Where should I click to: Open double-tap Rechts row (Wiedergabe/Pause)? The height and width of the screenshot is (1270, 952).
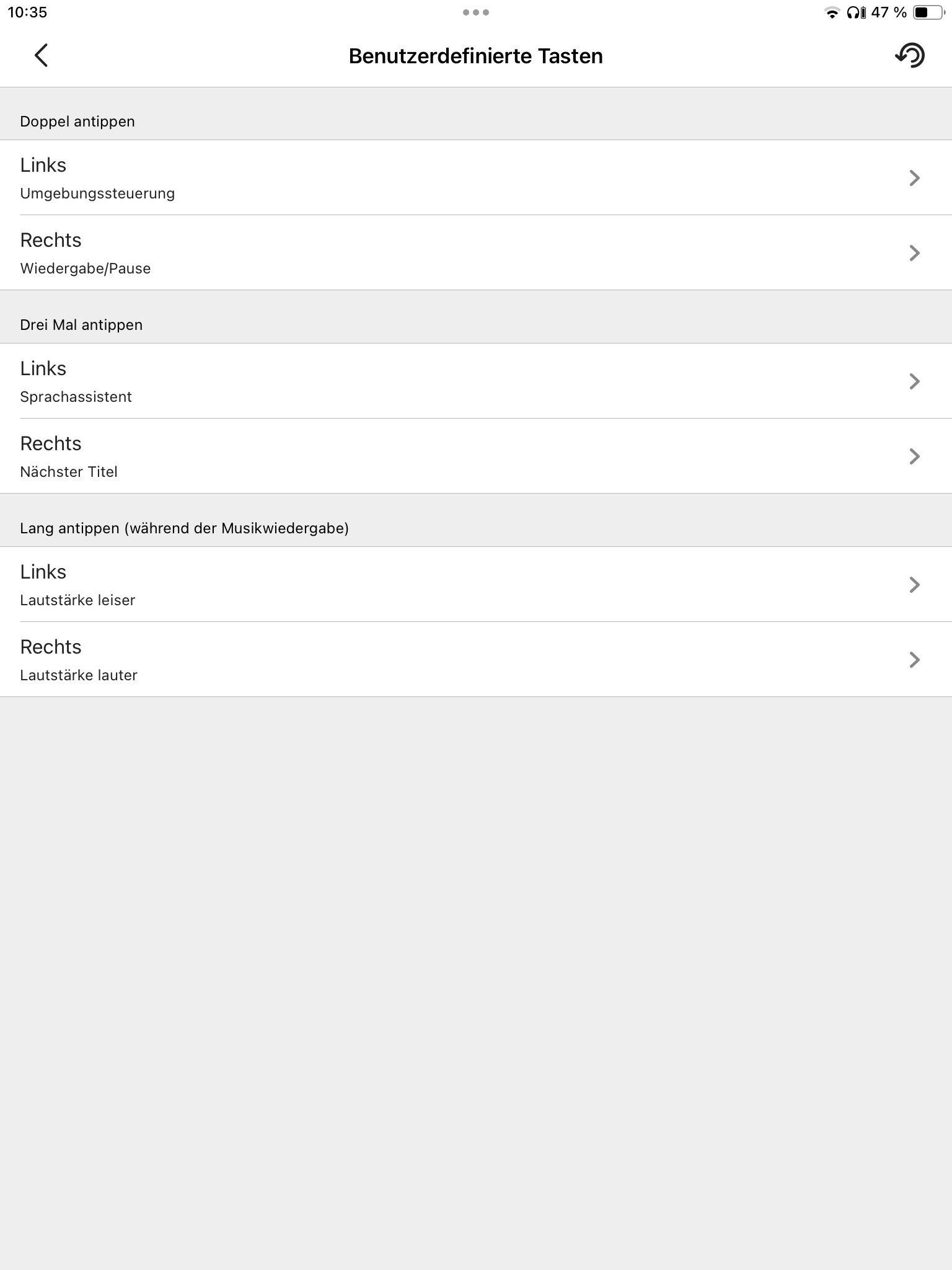[x=476, y=253]
